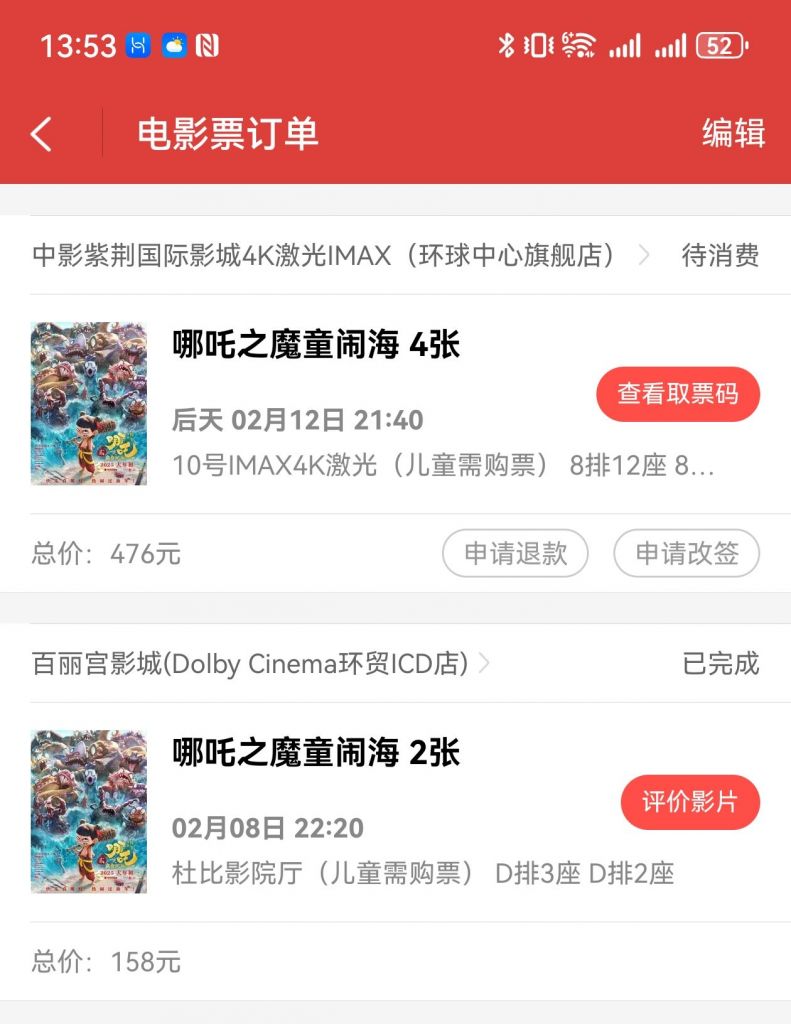The height and width of the screenshot is (1024, 791).
Task: Tap 查看取票码 to view ticket code
Action: coord(678,394)
